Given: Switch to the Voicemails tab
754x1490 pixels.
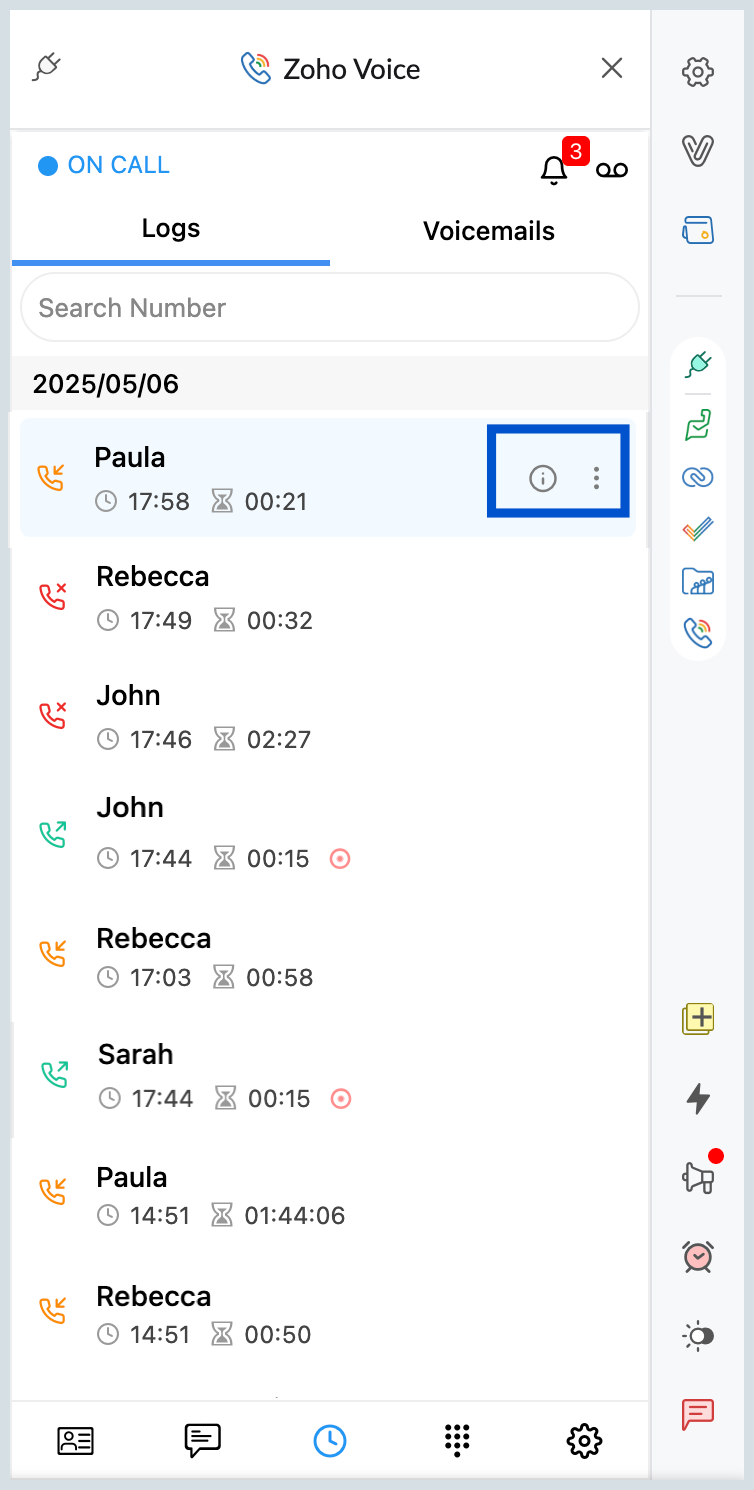Looking at the screenshot, I should pos(488,231).
